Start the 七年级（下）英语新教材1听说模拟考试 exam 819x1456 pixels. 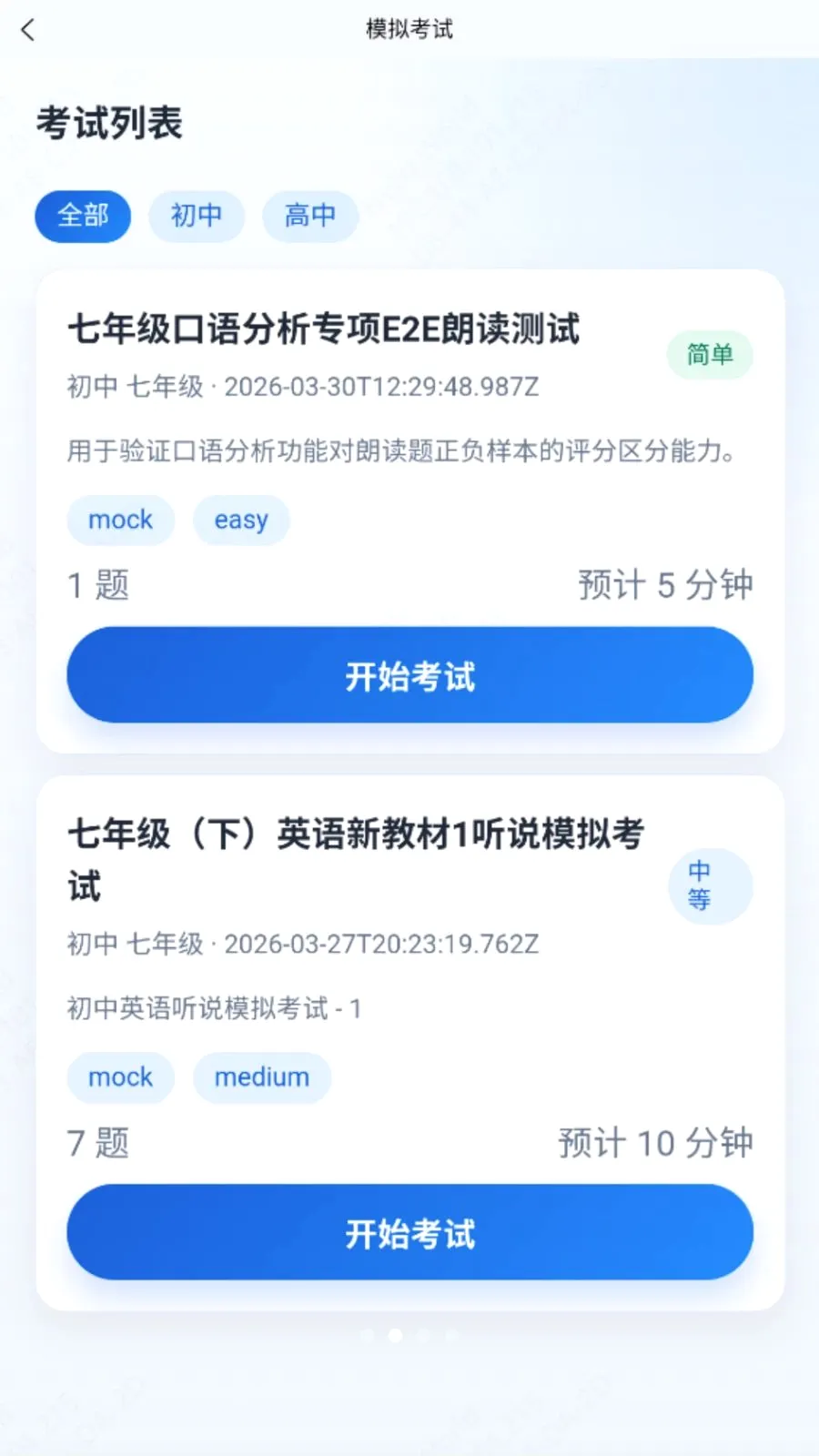pyautogui.click(x=409, y=1233)
